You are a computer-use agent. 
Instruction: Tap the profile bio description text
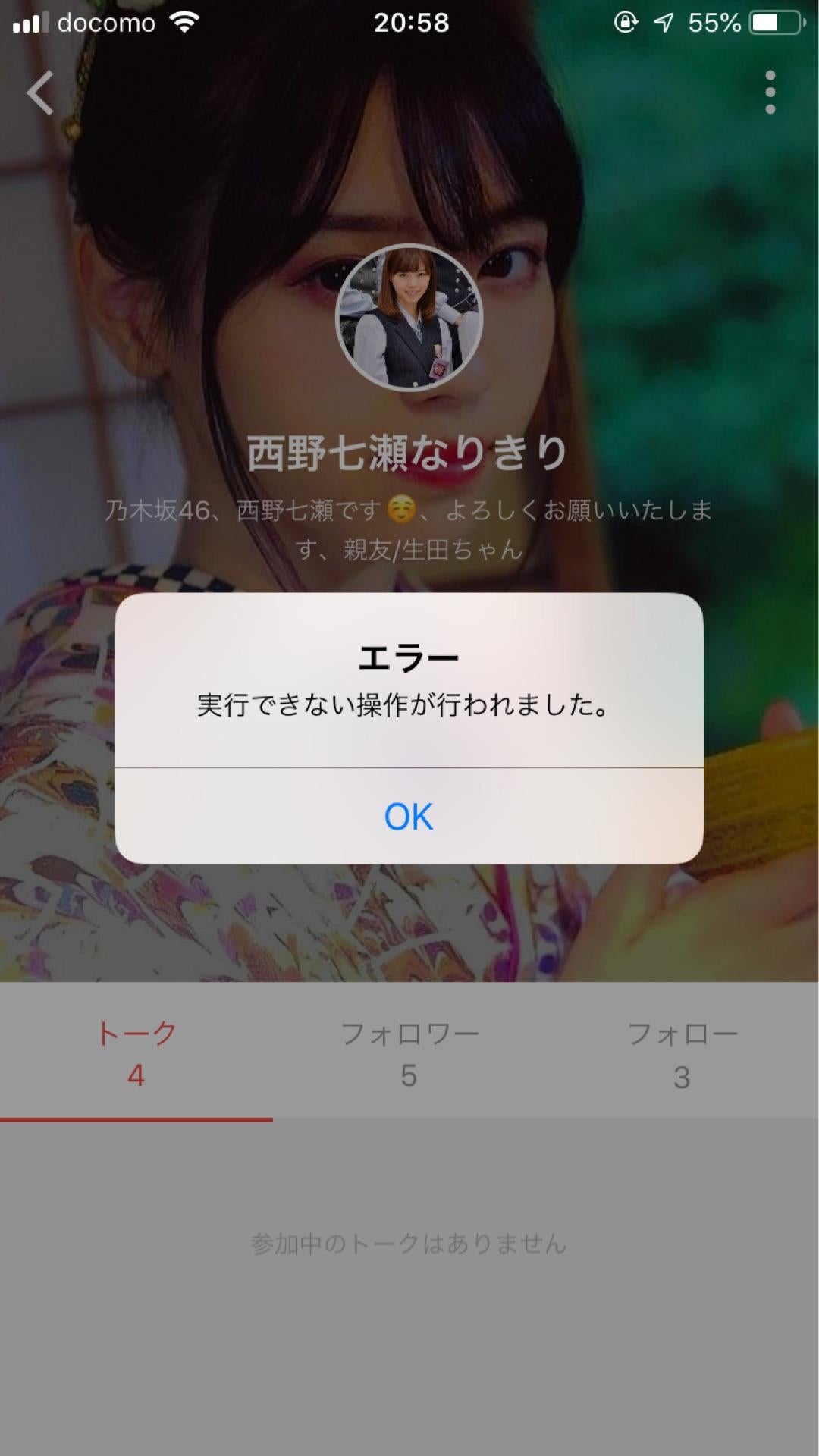[x=408, y=527]
